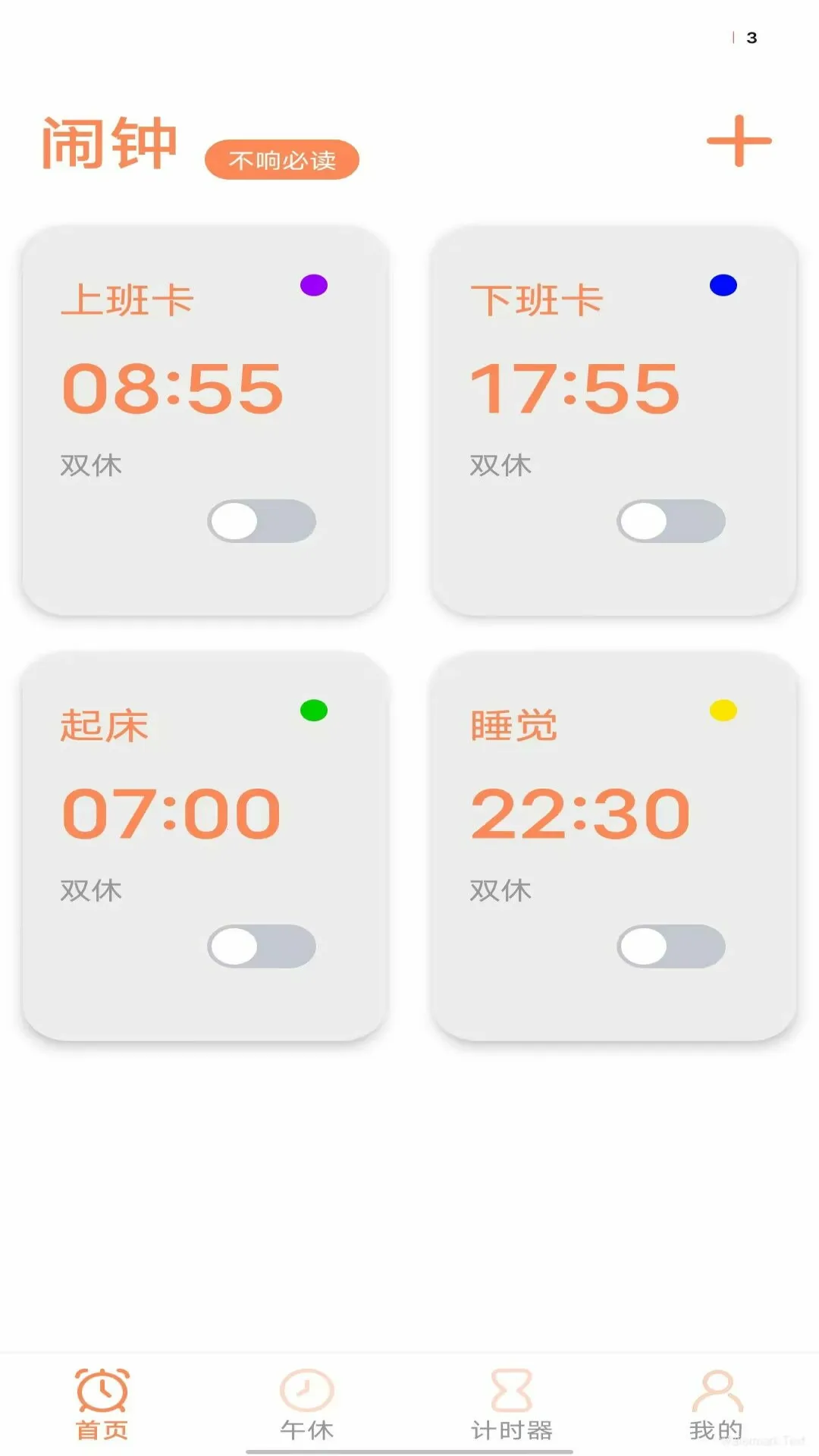
Task: Open the 不响必读 help button
Action: pyautogui.click(x=282, y=160)
